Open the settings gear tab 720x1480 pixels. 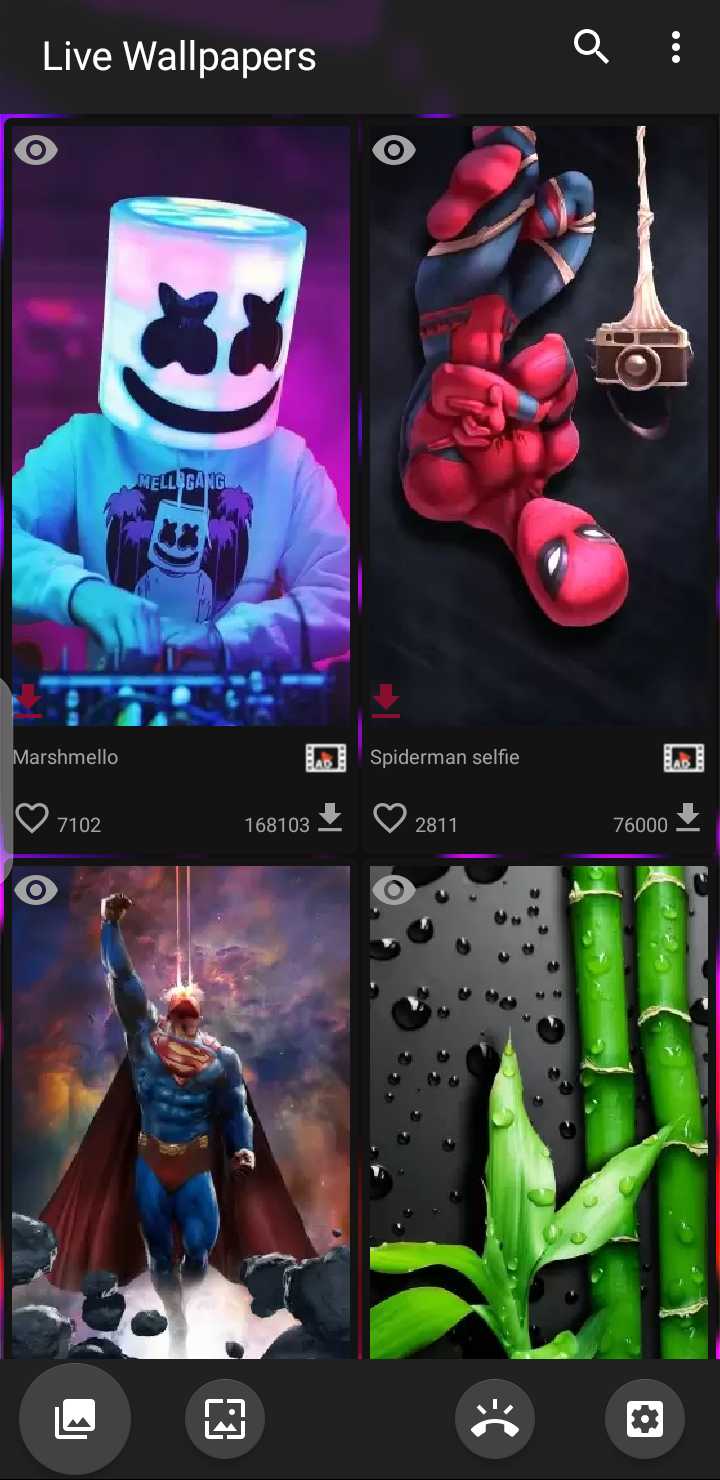645,1419
